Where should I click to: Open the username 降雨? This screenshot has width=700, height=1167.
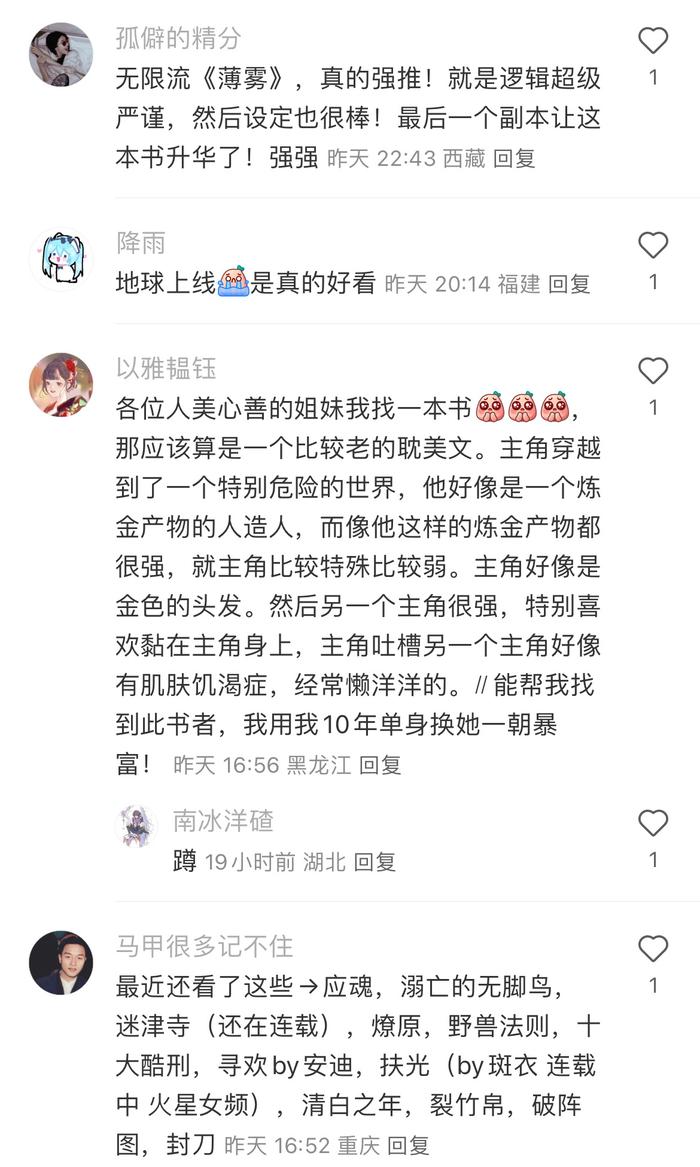(x=141, y=243)
